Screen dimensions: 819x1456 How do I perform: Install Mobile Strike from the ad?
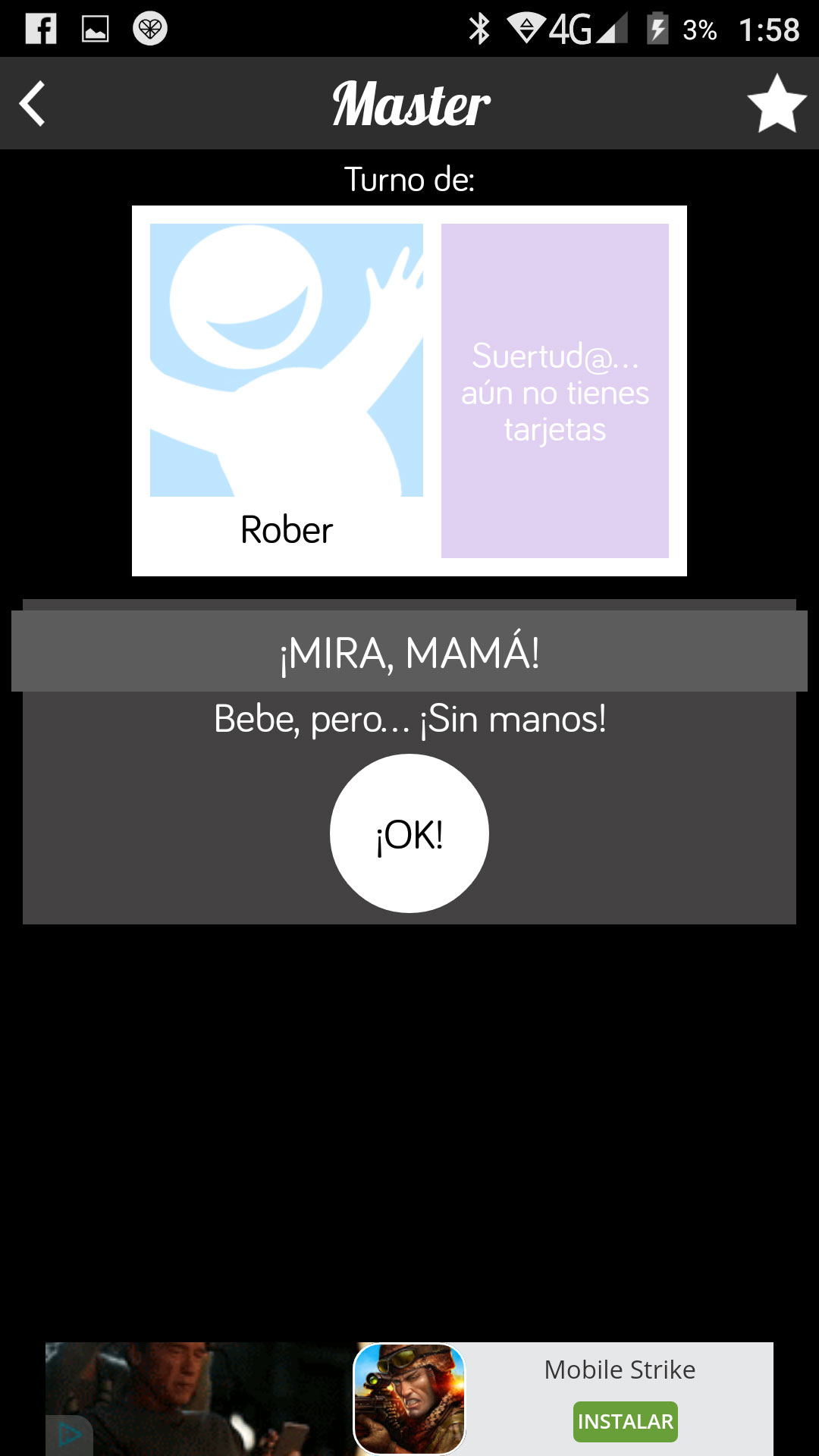coord(625,1422)
